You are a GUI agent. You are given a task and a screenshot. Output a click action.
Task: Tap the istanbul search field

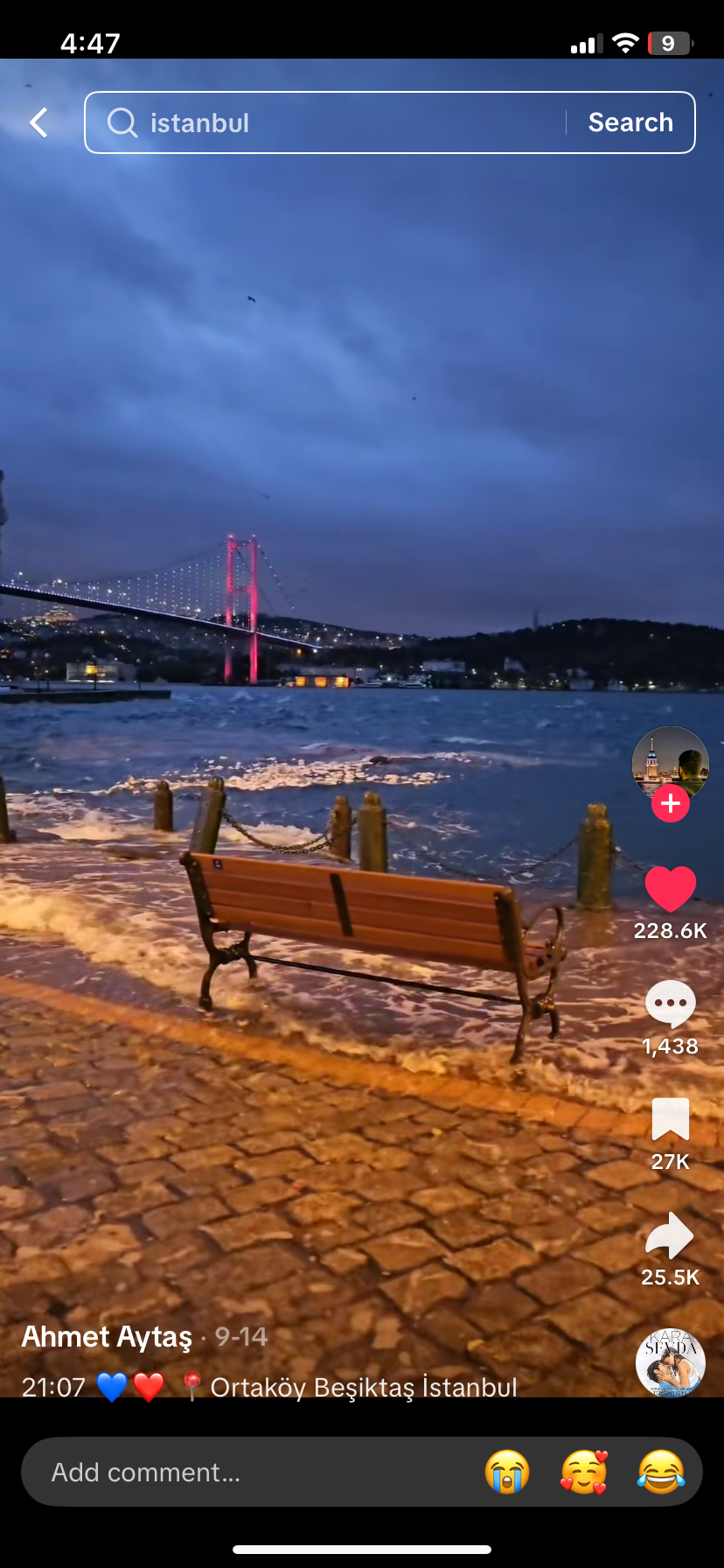[x=332, y=122]
